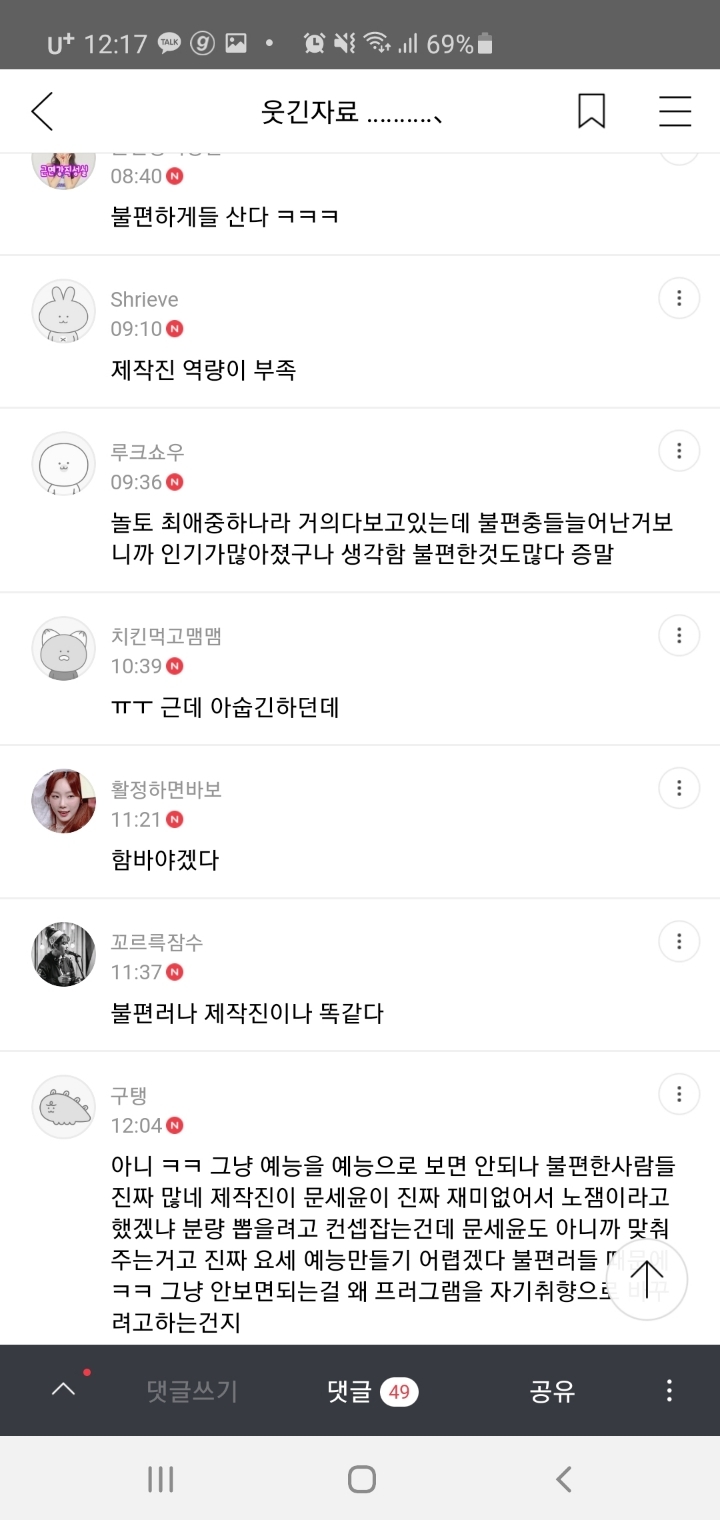Share this post via 공유
720x1520 pixels.
(552, 1390)
